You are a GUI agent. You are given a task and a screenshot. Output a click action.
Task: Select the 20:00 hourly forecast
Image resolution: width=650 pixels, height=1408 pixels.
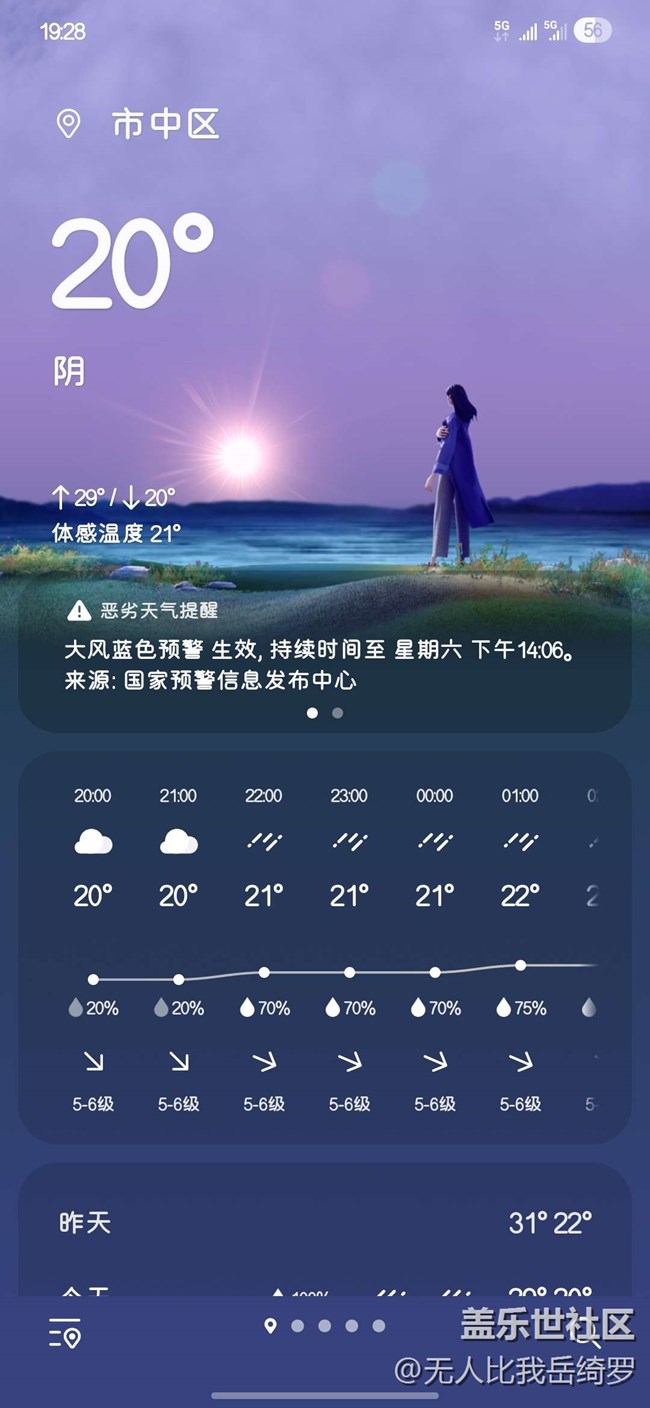click(x=93, y=950)
